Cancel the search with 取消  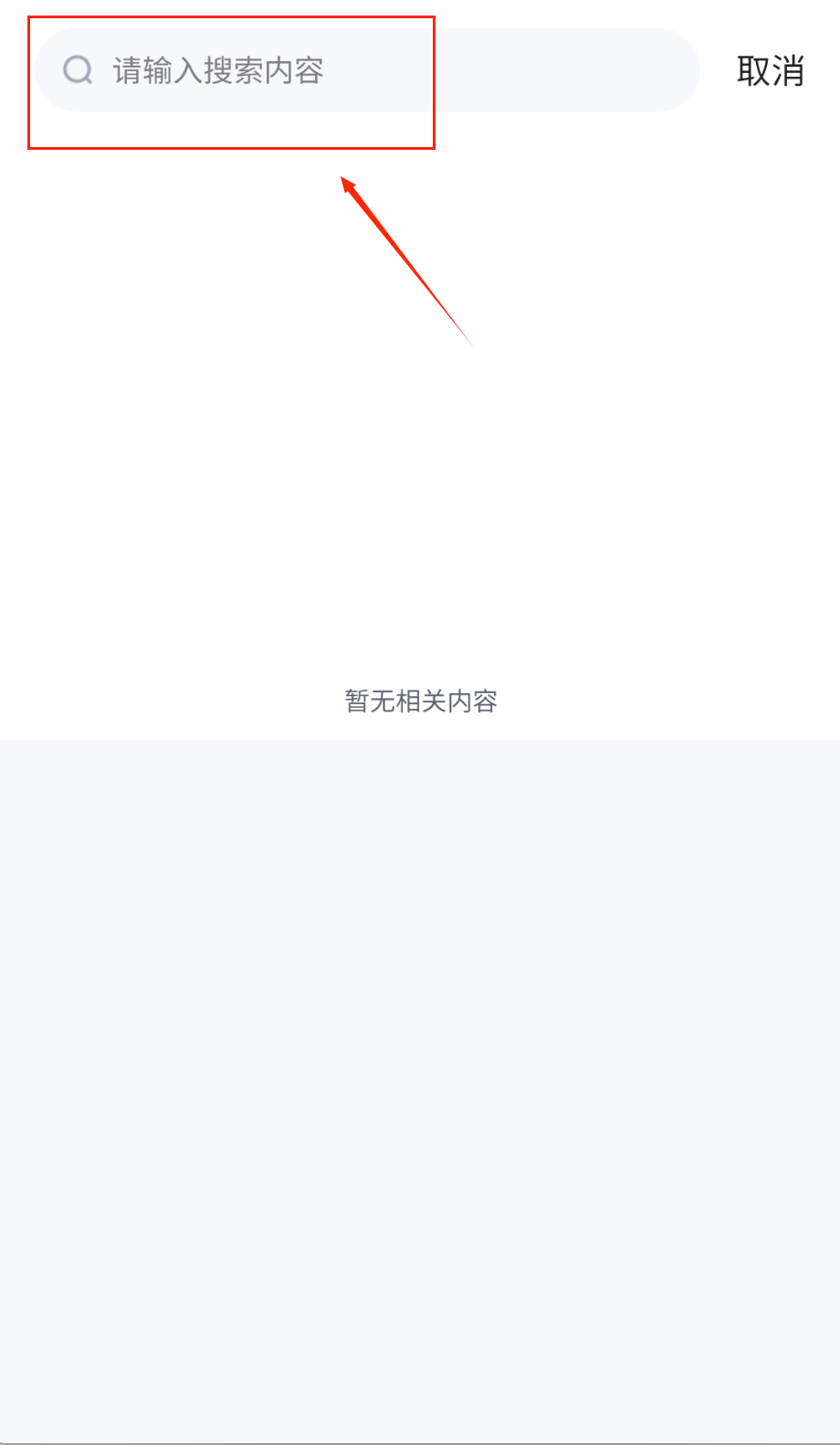(770, 70)
